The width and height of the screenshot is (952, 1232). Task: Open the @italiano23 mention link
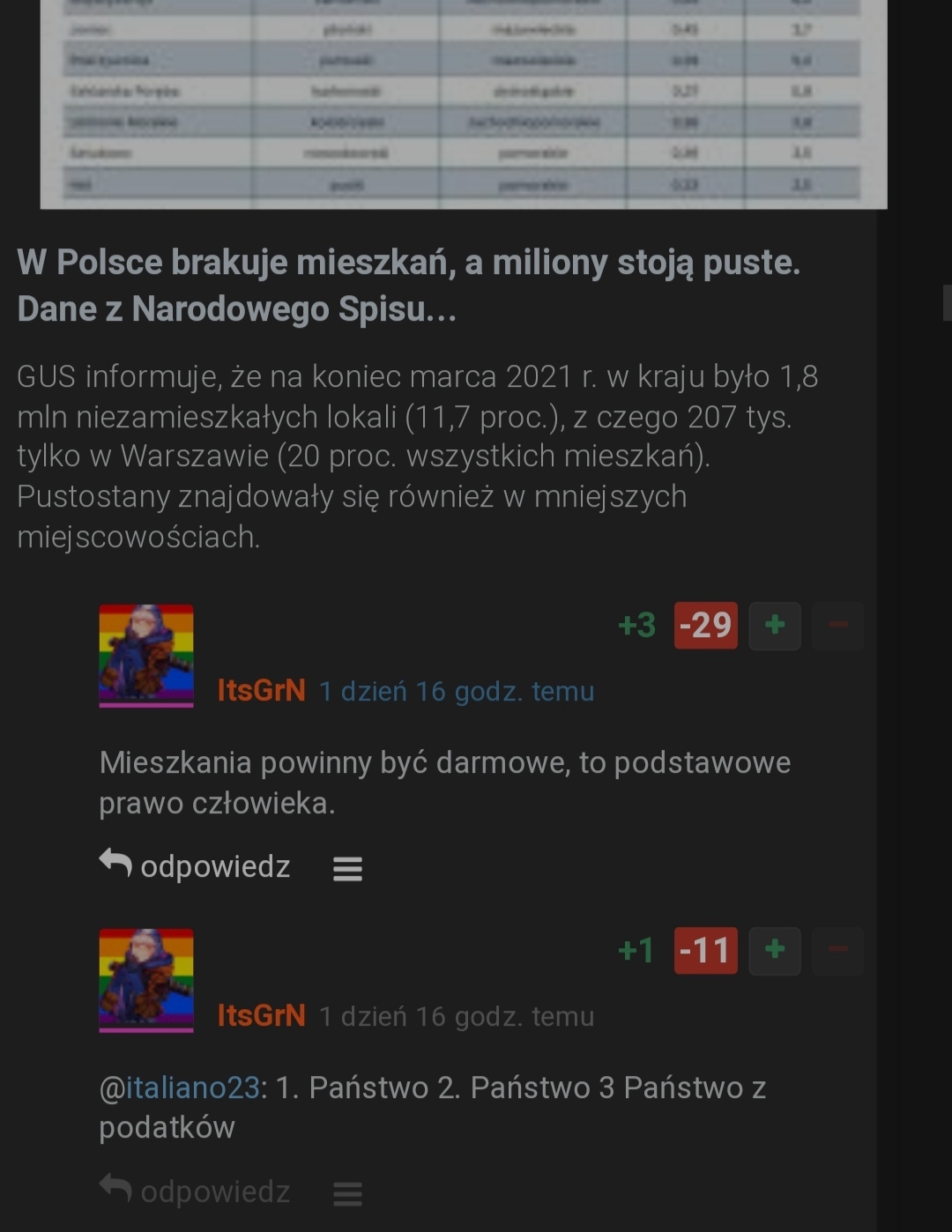(192, 1087)
